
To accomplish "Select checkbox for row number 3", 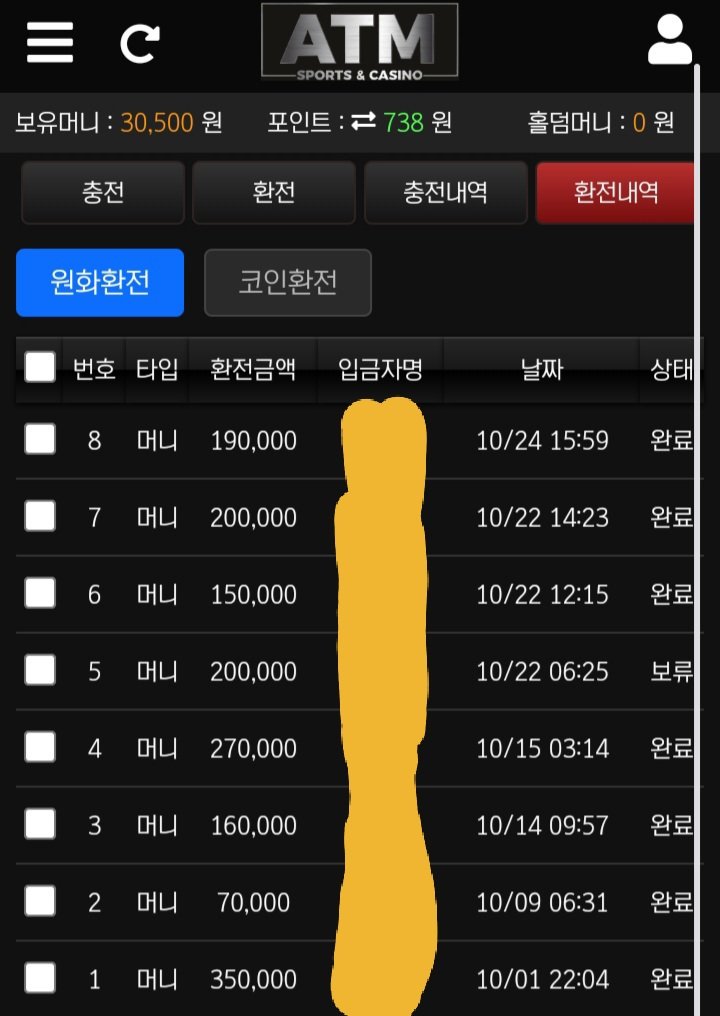I will coord(40,824).
